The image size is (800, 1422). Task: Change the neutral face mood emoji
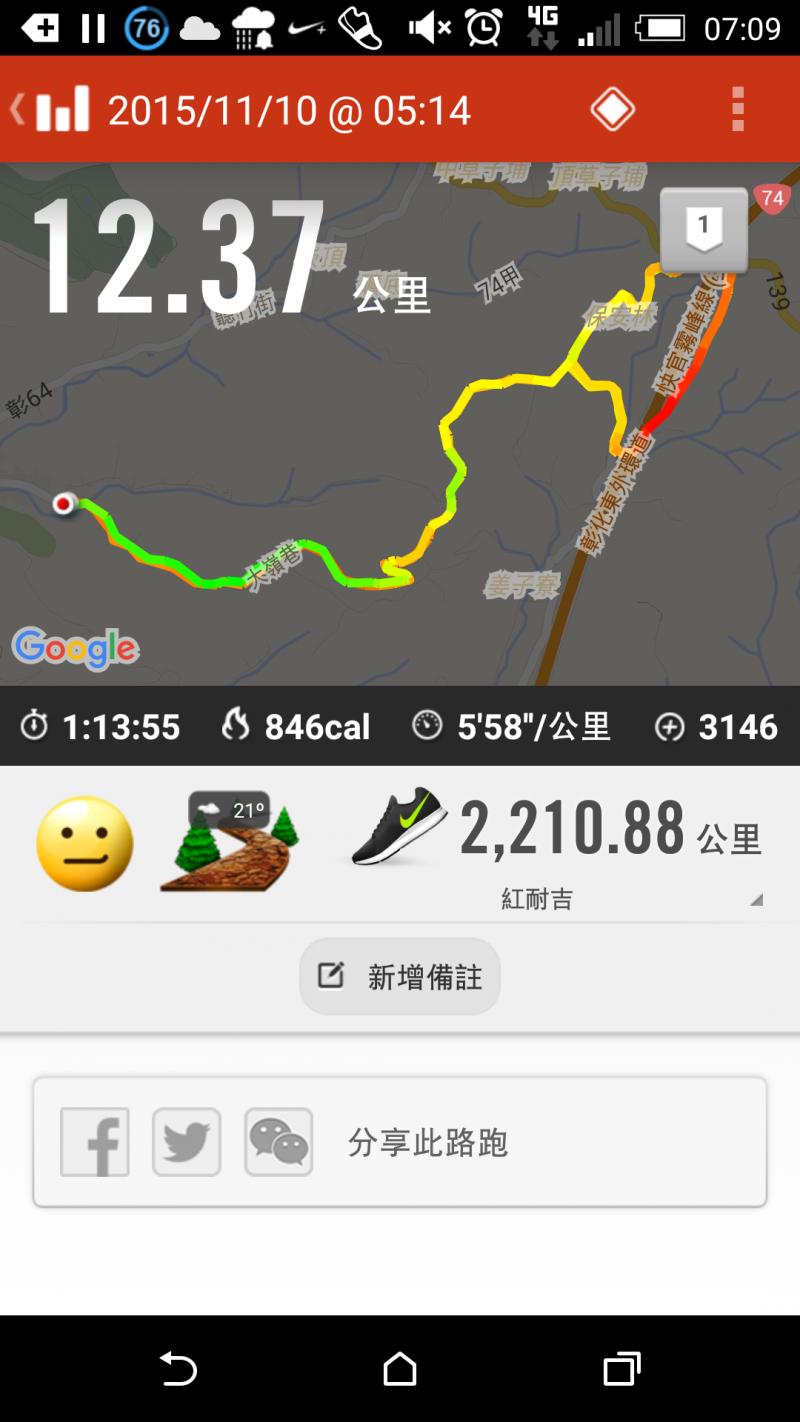85,843
